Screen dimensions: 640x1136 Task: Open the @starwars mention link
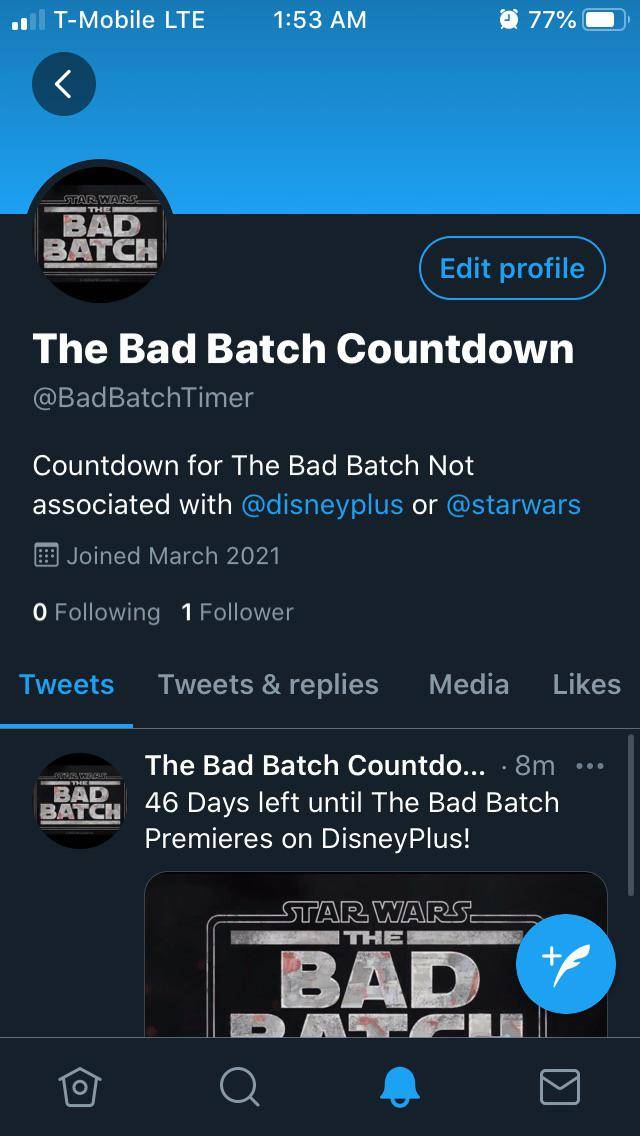(x=513, y=505)
